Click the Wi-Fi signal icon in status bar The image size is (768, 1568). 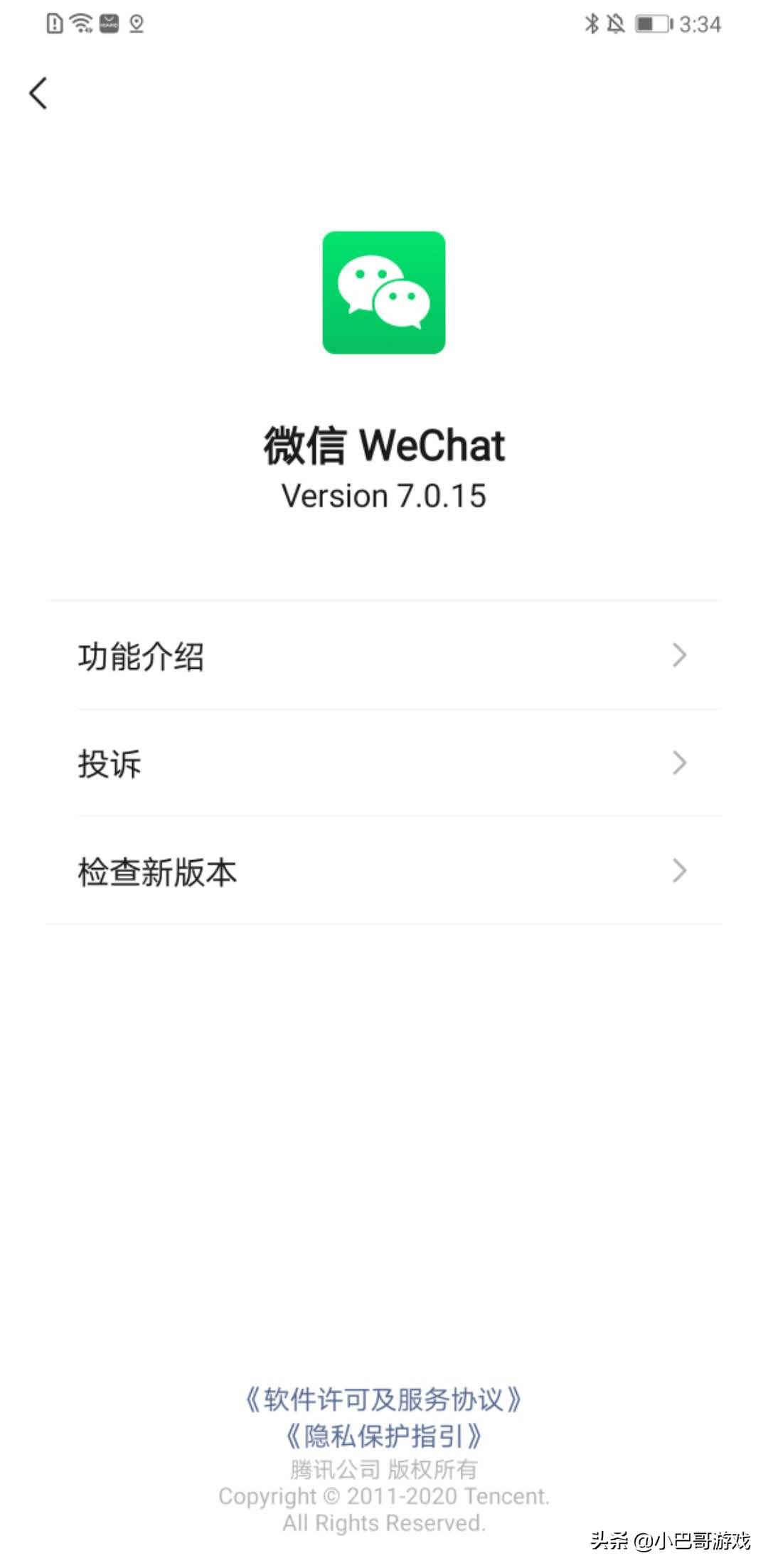point(80,23)
